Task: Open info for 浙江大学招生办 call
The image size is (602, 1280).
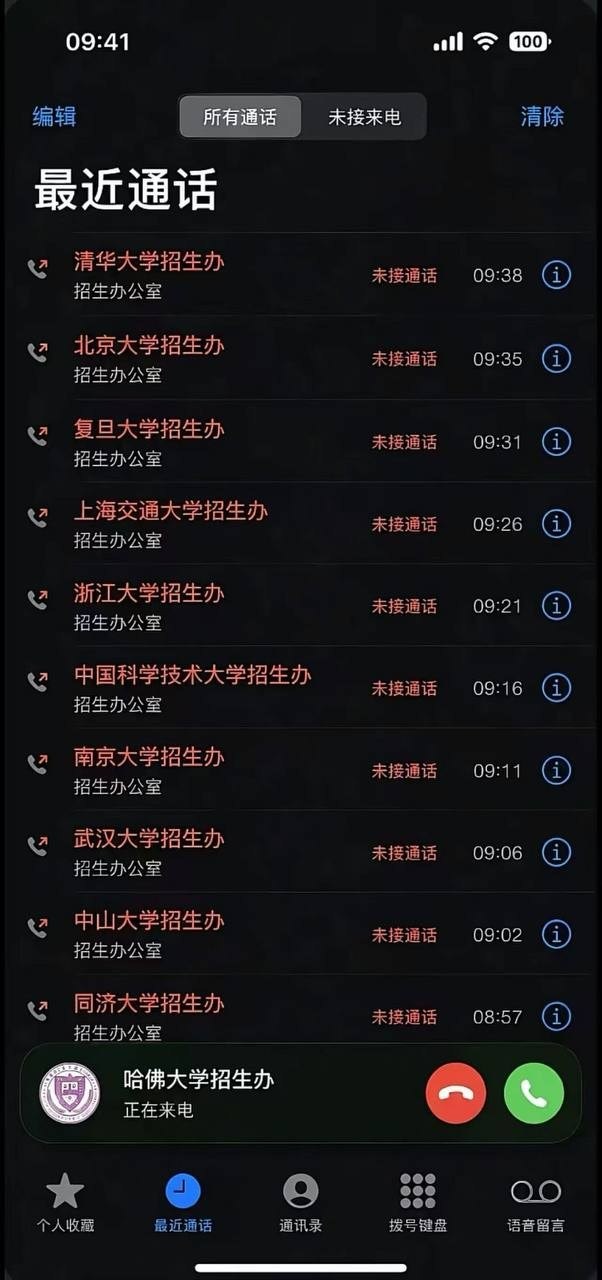Action: coord(556,605)
